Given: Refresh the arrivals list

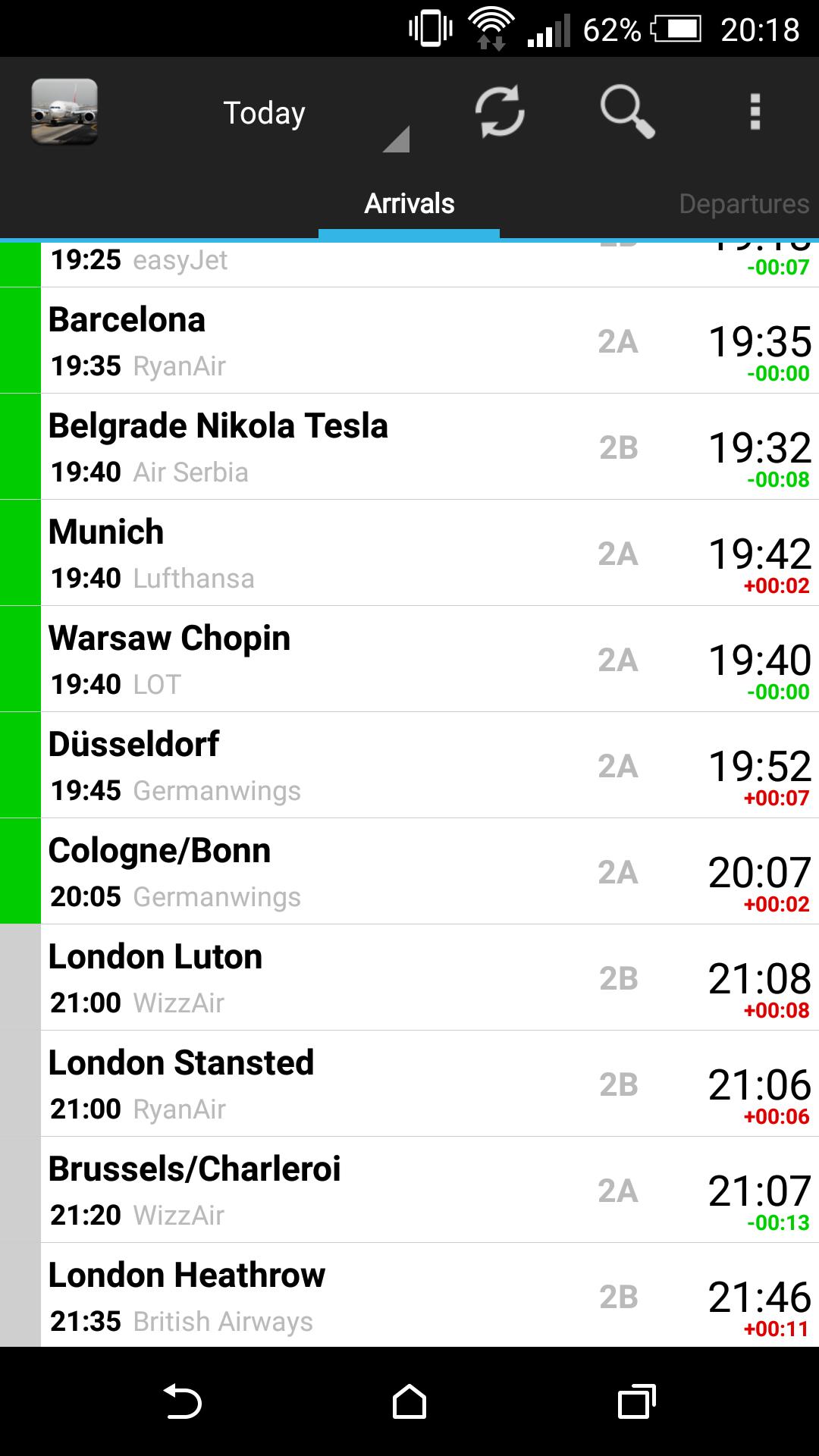Looking at the screenshot, I should tap(499, 112).
